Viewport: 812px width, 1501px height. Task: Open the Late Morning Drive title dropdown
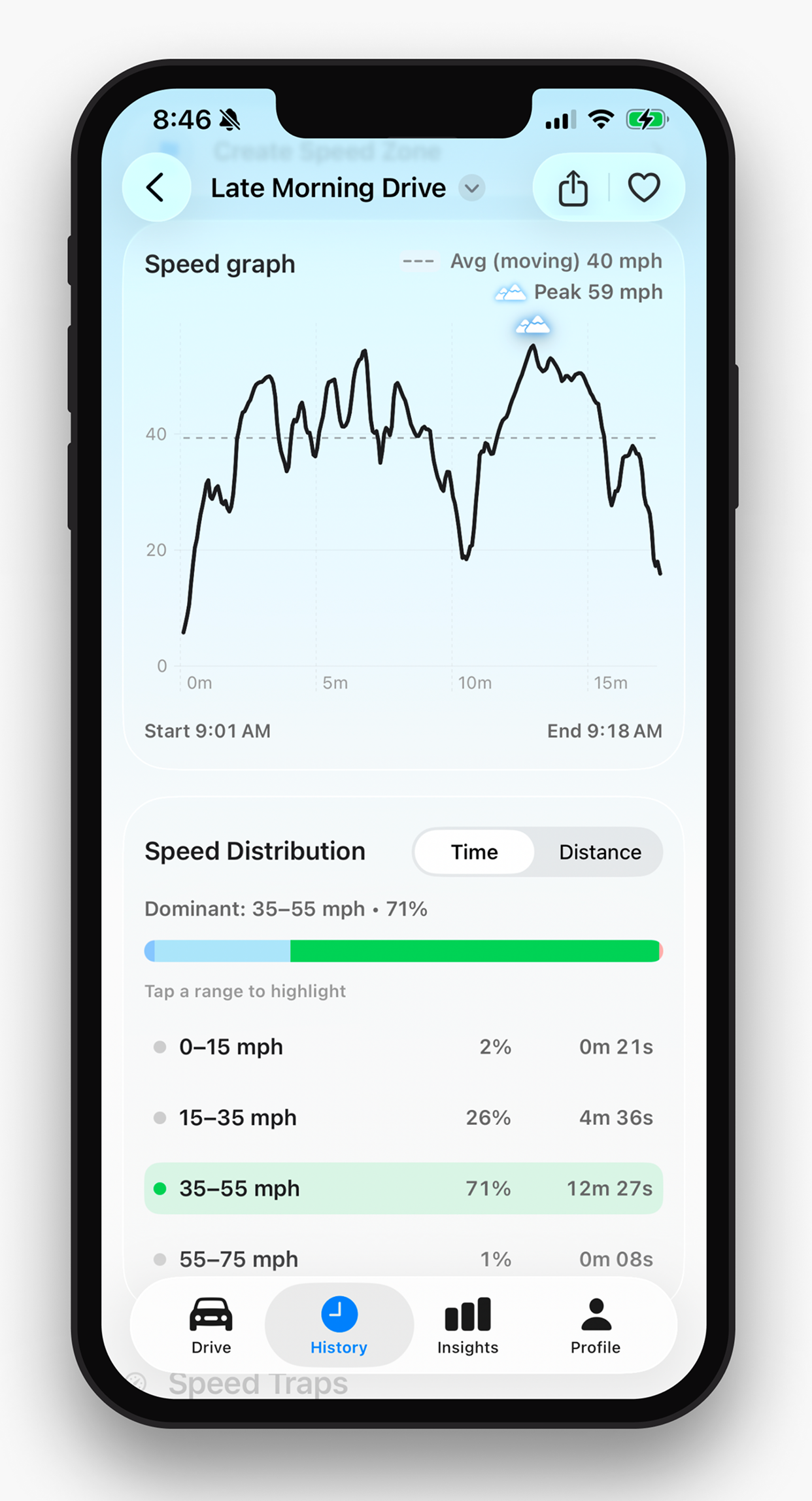point(472,188)
